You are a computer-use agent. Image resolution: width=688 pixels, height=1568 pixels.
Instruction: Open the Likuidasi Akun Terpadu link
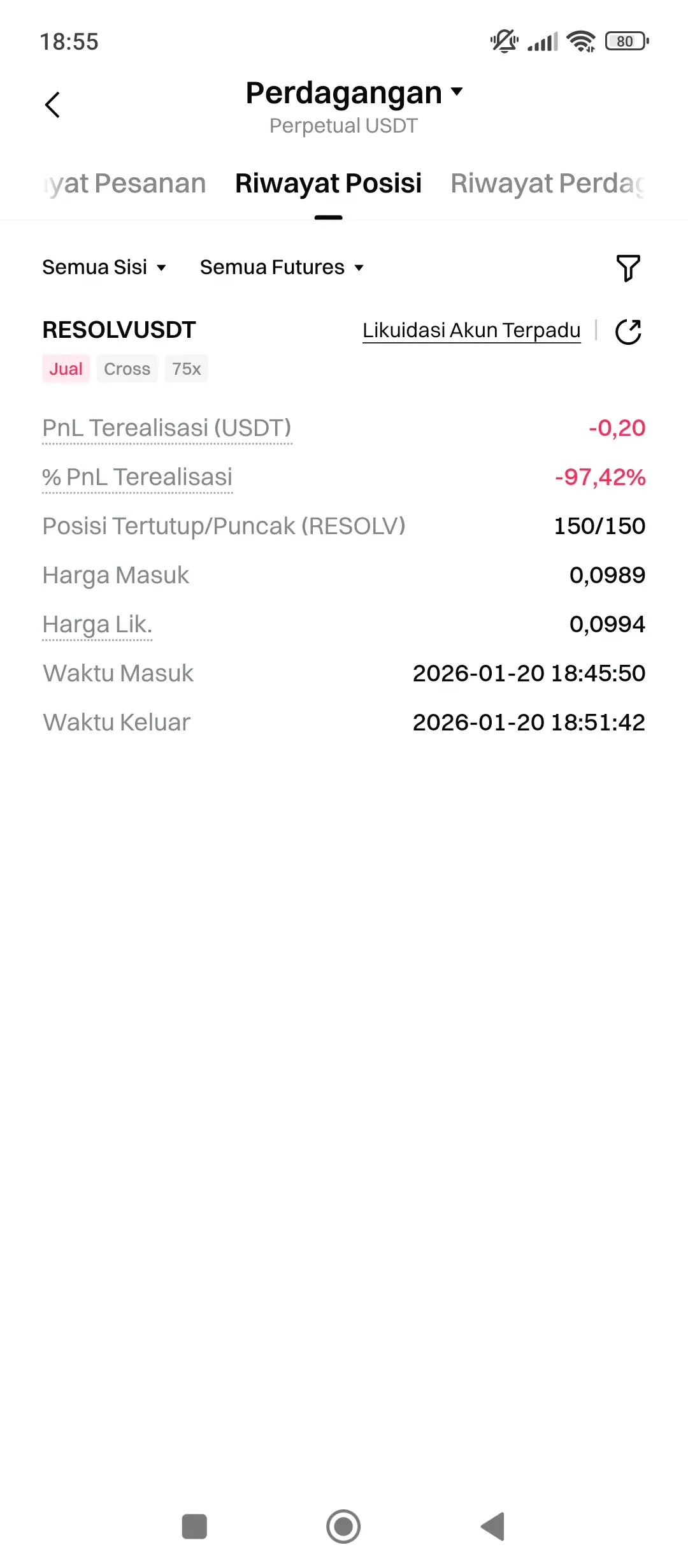tap(471, 331)
